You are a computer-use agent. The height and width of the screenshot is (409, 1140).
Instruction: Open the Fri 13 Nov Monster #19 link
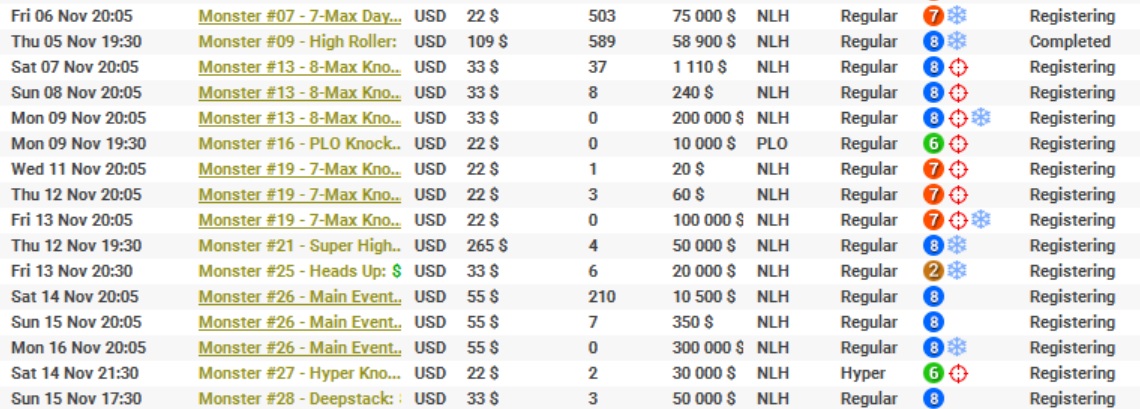pos(300,220)
